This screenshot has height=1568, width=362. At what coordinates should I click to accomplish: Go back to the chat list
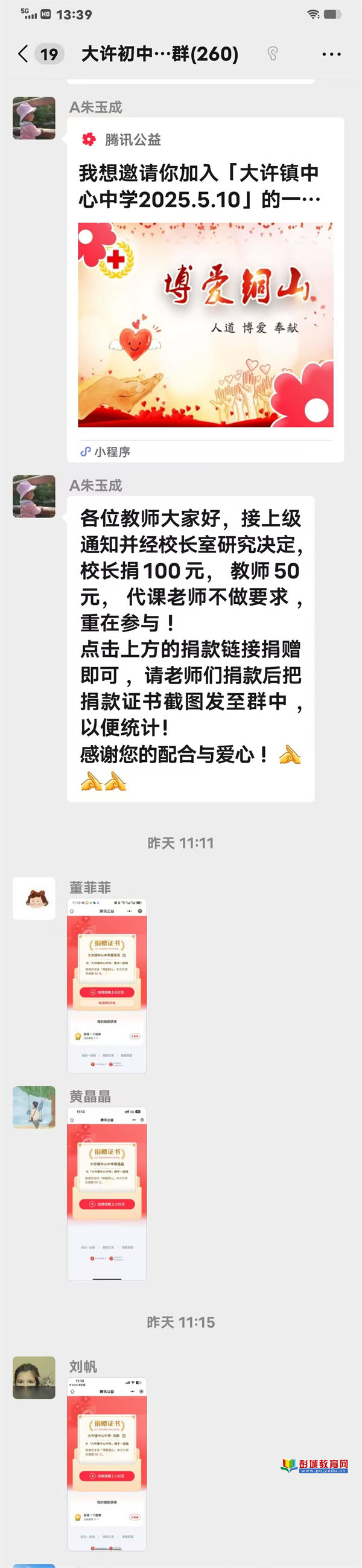(x=23, y=54)
